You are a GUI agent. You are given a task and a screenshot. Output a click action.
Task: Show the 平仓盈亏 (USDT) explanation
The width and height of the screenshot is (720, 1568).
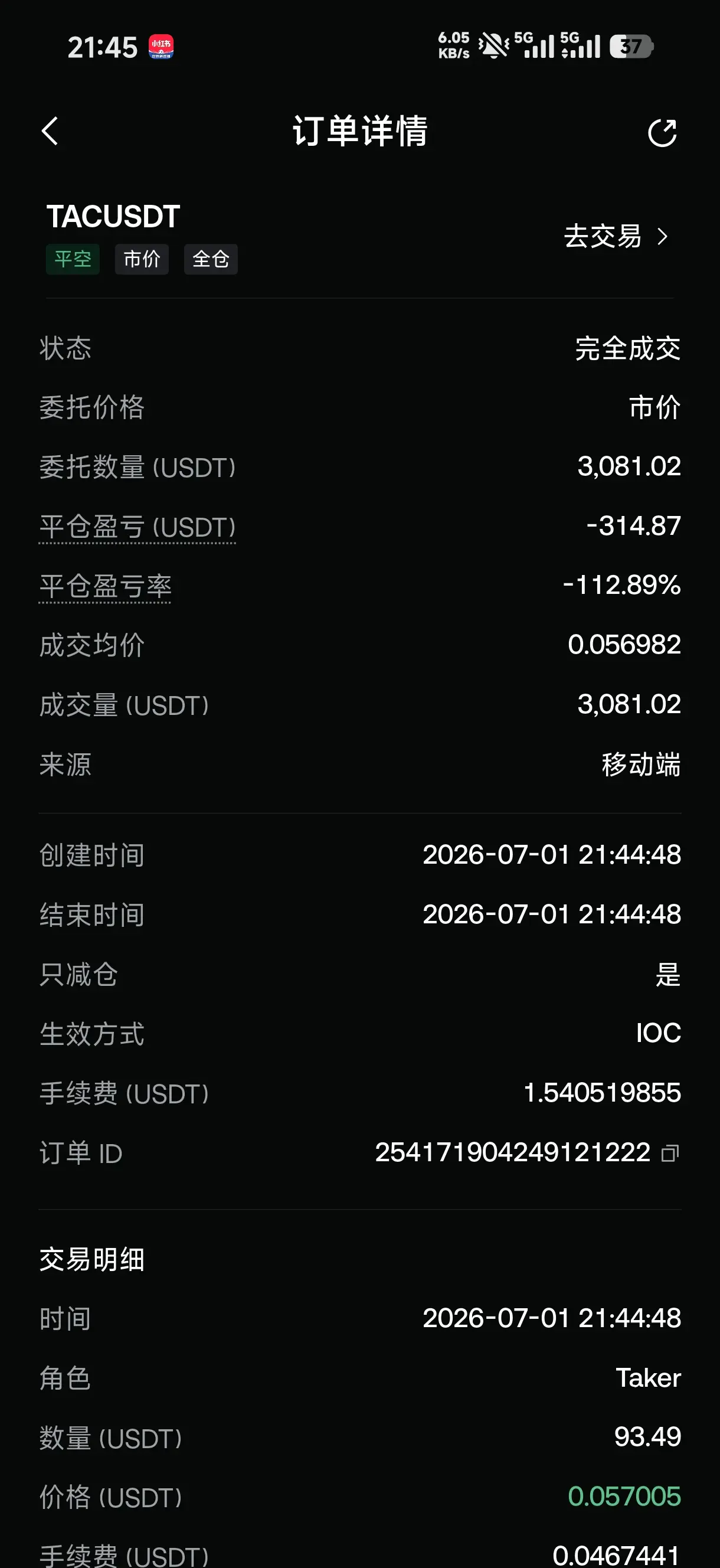pyautogui.click(x=138, y=527)
